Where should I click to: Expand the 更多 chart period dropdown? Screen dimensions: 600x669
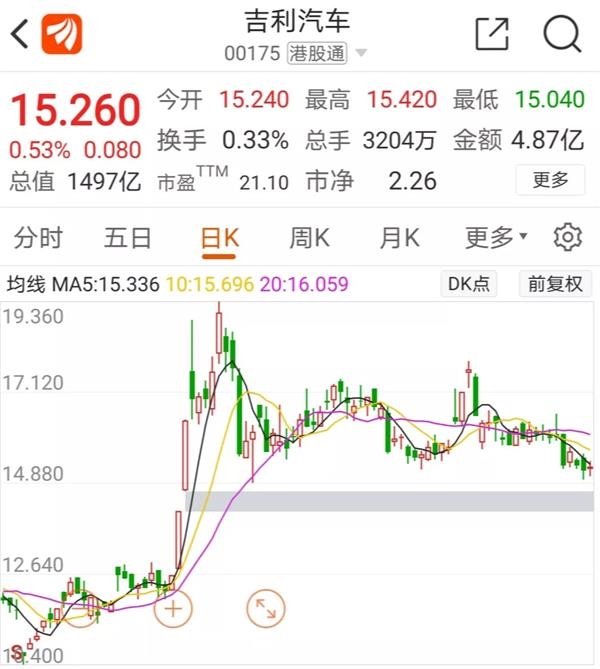coord(496,238)
